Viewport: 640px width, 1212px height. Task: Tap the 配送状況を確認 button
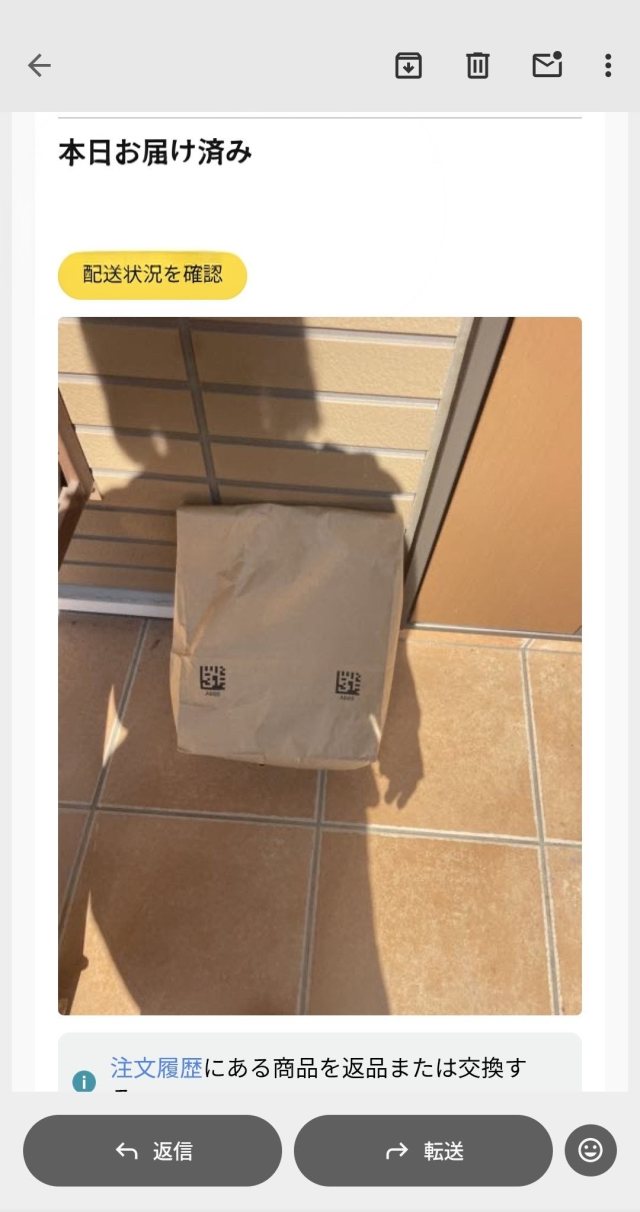[152, 275]
